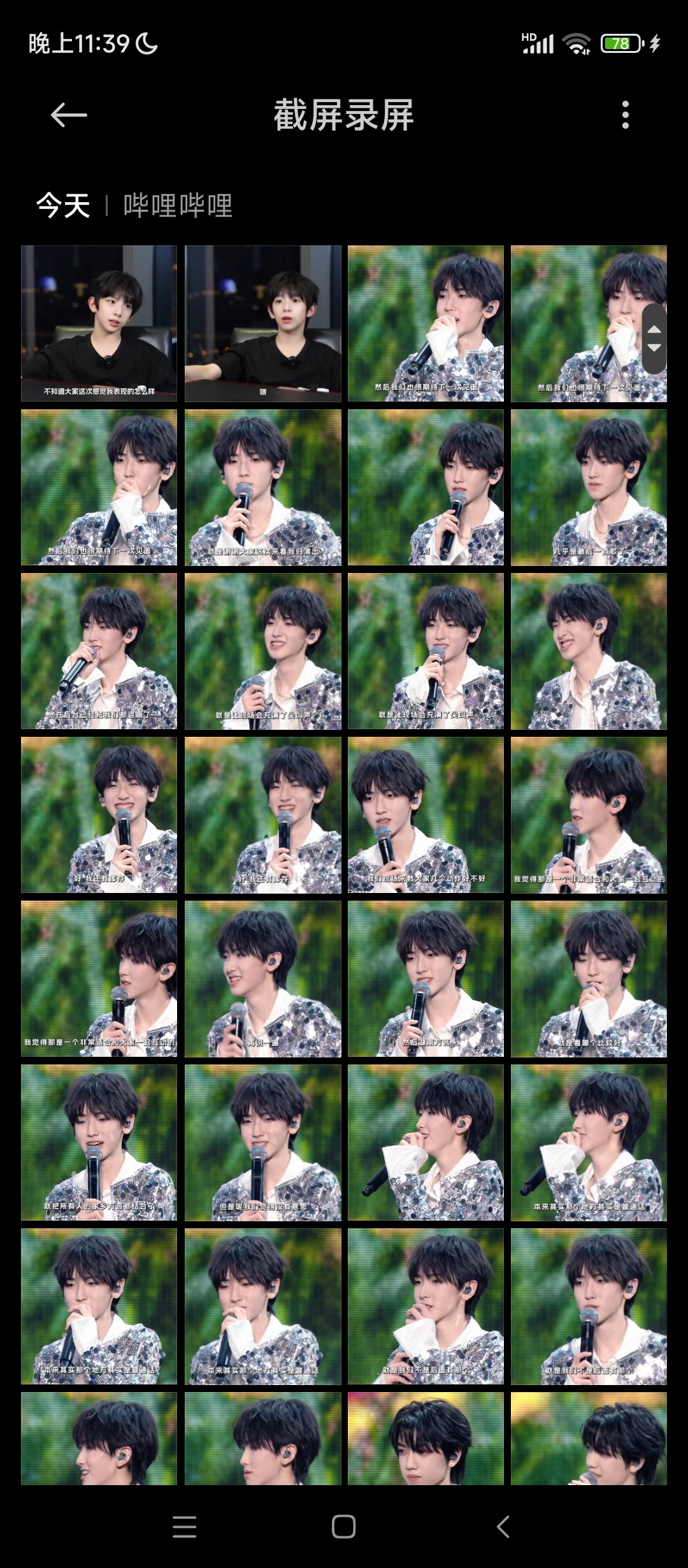Screen dimensions: 688x1568
Task: Open screenshot captioned 然后湖南方言
Action: pyautogui.click(x=426, y=979)
